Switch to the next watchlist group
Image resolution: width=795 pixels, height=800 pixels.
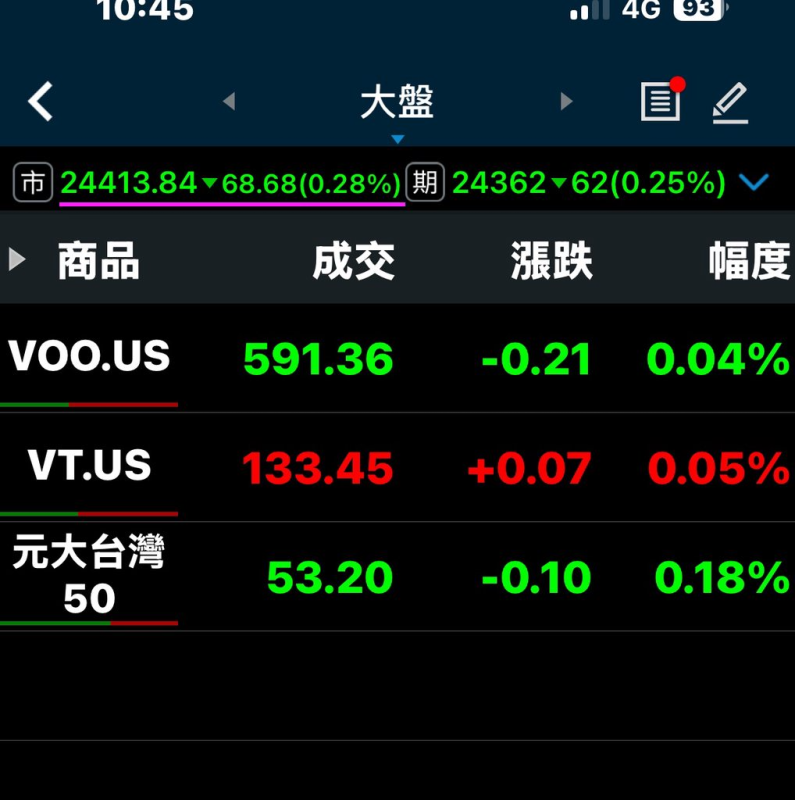566,101
